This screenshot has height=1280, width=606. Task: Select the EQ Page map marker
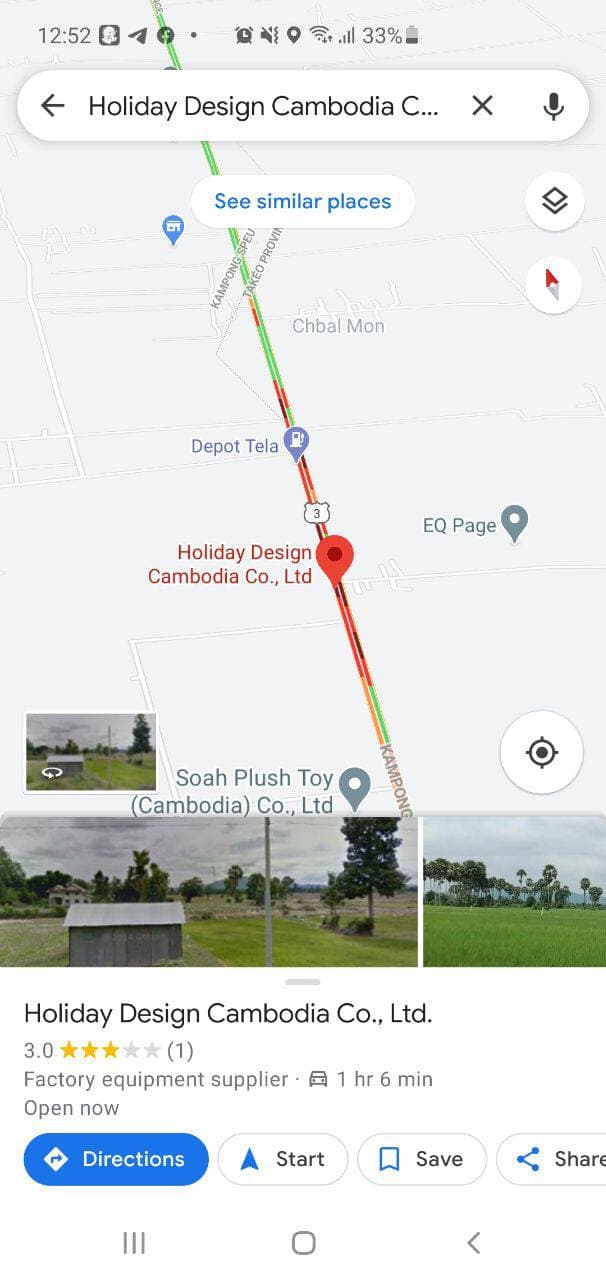point(514,522)
